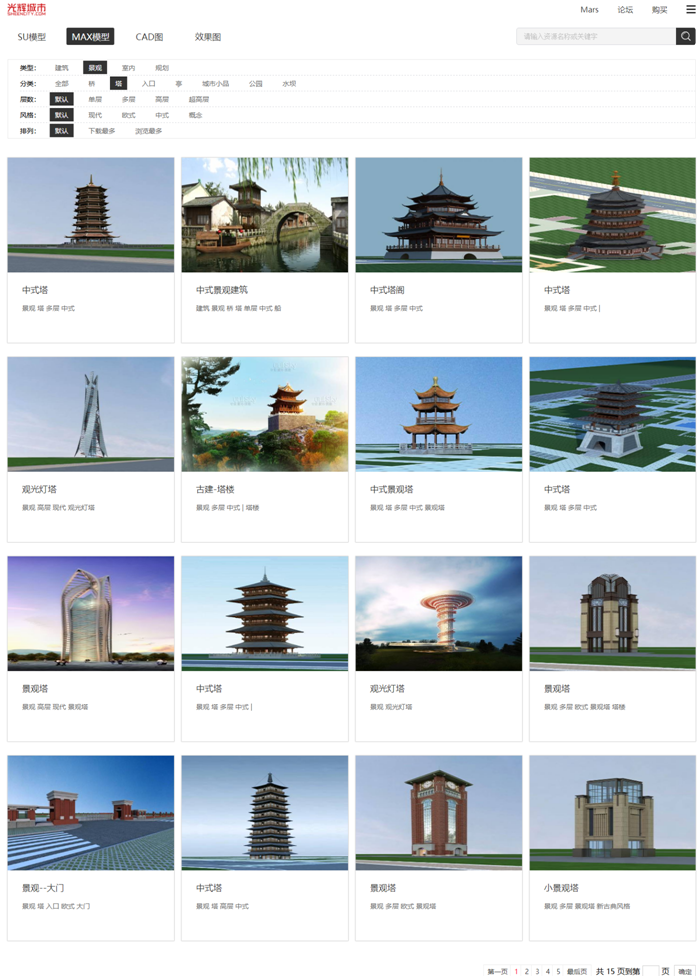Screen dimensions: 698x976
Task: Sort by 下载最多
Action: click(x=101, y=131)
